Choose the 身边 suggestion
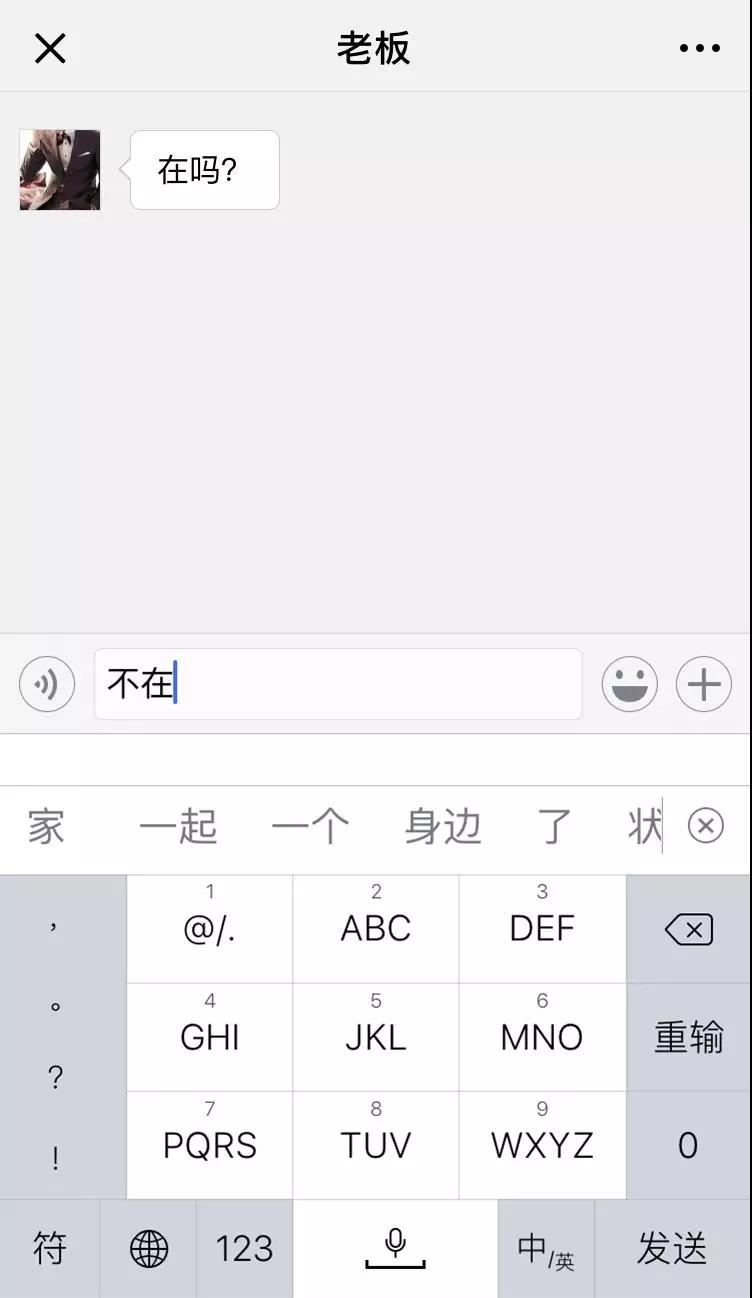This screenshot has height=1298, width=752. [x=443, y=827]
